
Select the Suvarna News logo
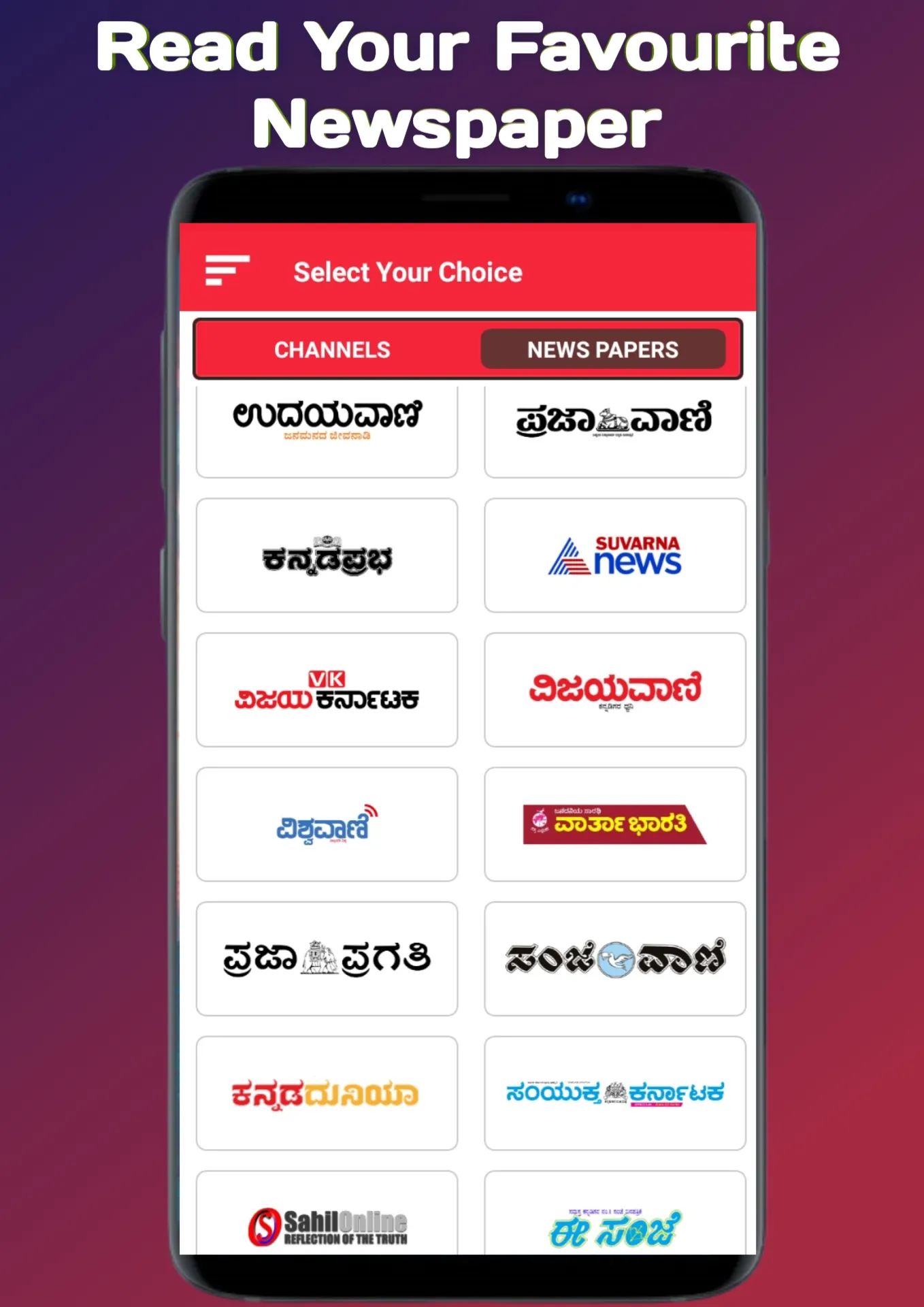click(x=614, y=555)
